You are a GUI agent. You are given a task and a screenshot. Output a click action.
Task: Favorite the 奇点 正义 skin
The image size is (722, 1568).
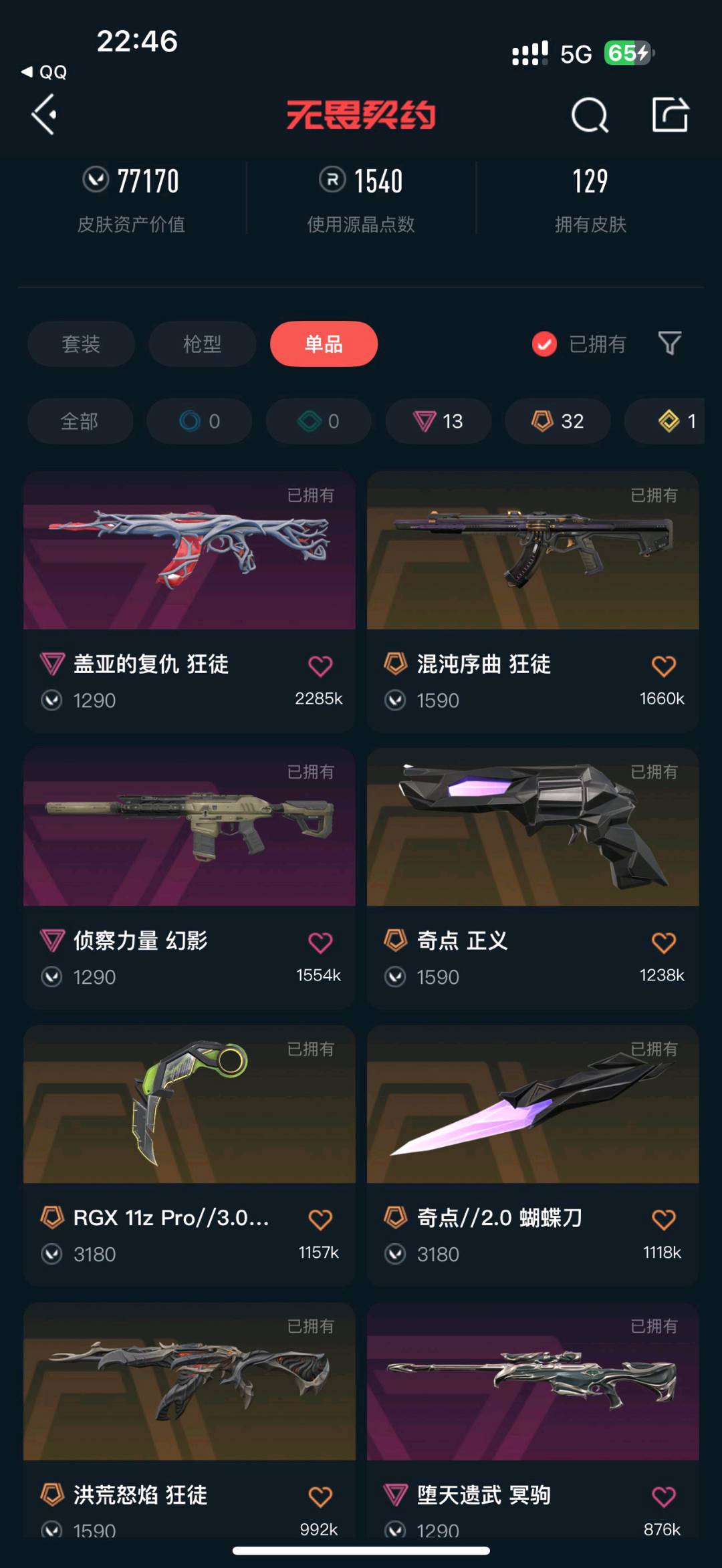point(663,942)
